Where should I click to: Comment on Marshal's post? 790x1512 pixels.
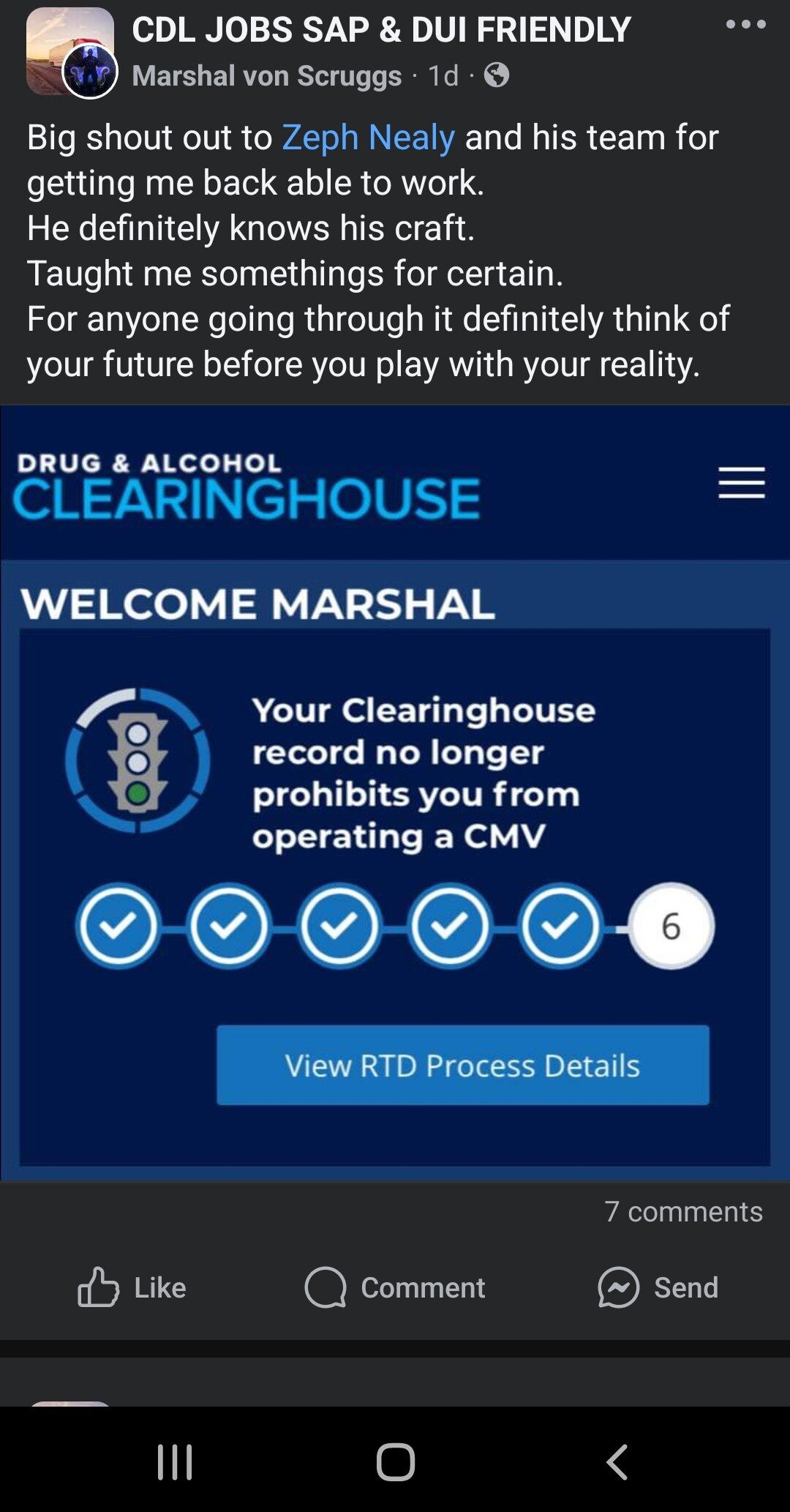click(395, 1287)
